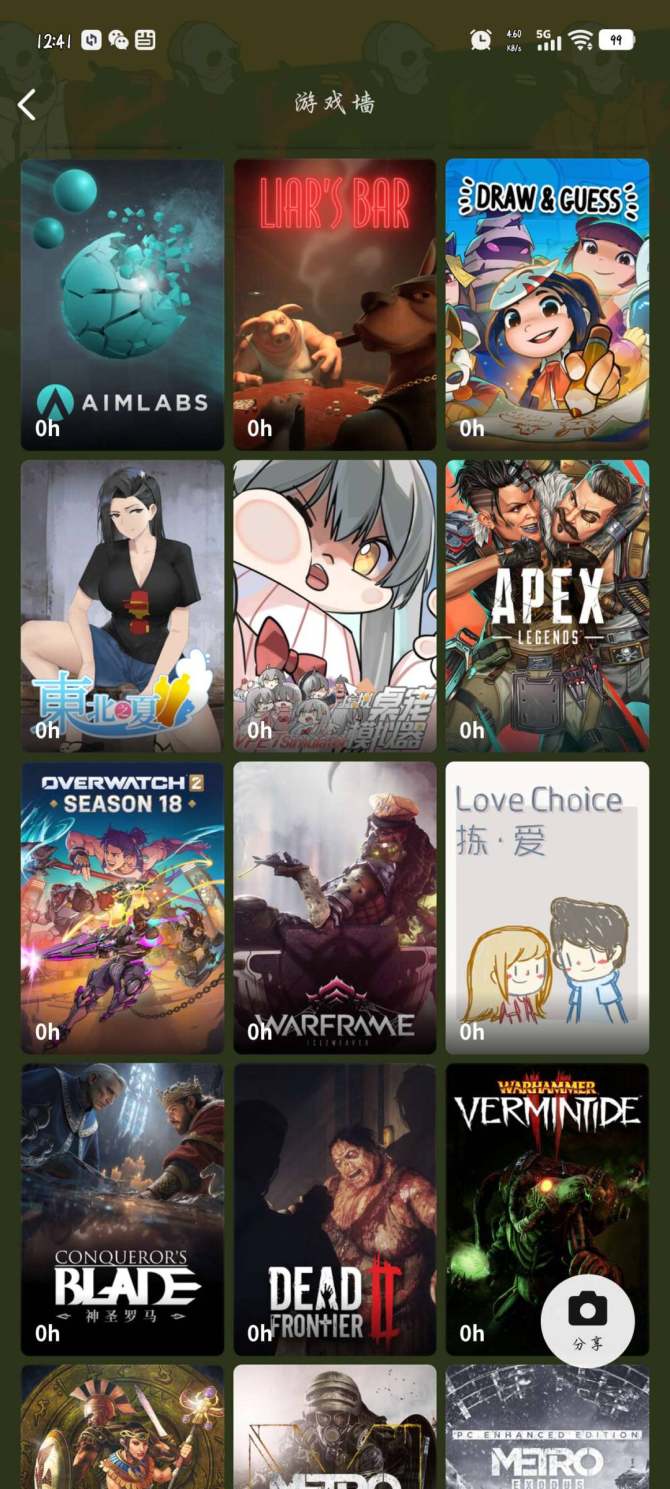
Task: Go back using the top-left arrow
Action: [x=27, y=104]
